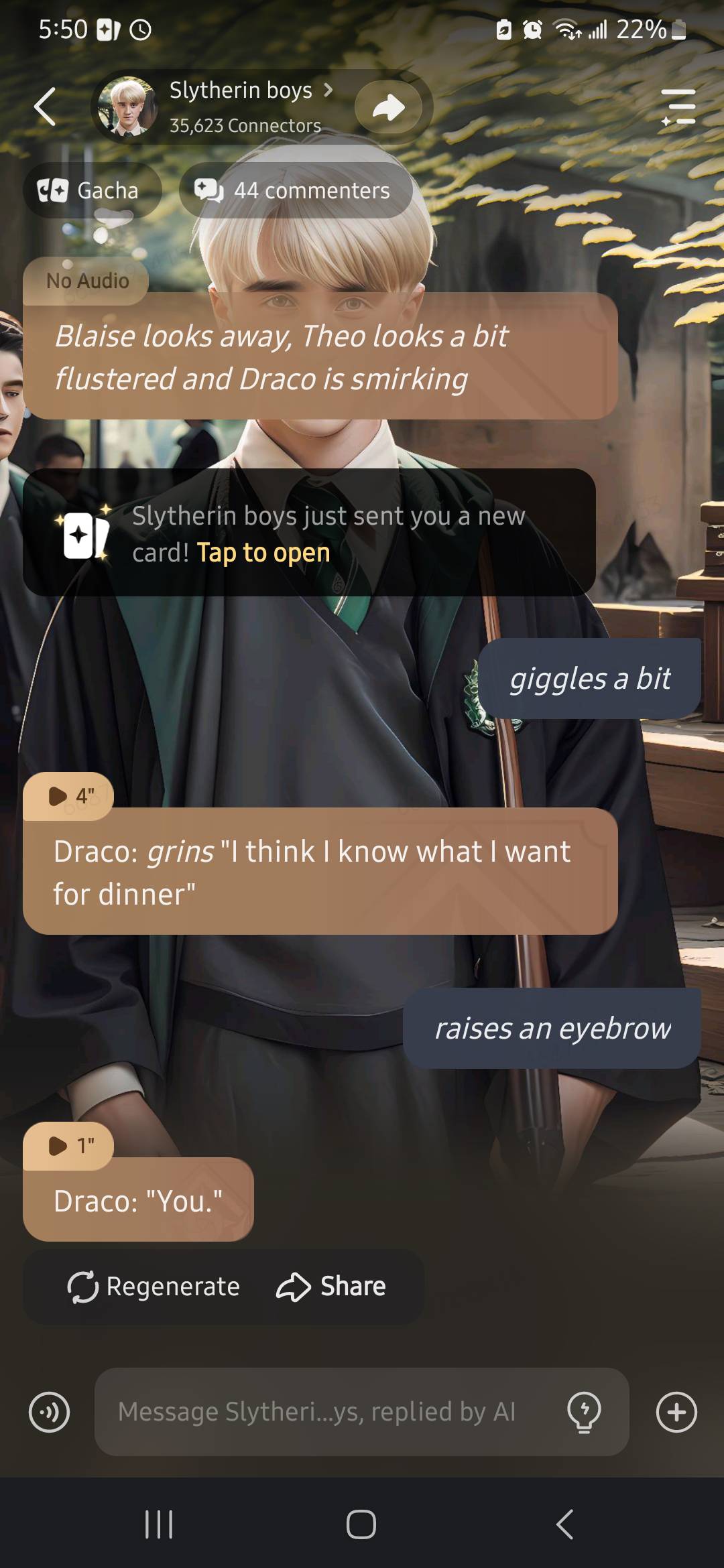Share the latest message

(331, 1287)
